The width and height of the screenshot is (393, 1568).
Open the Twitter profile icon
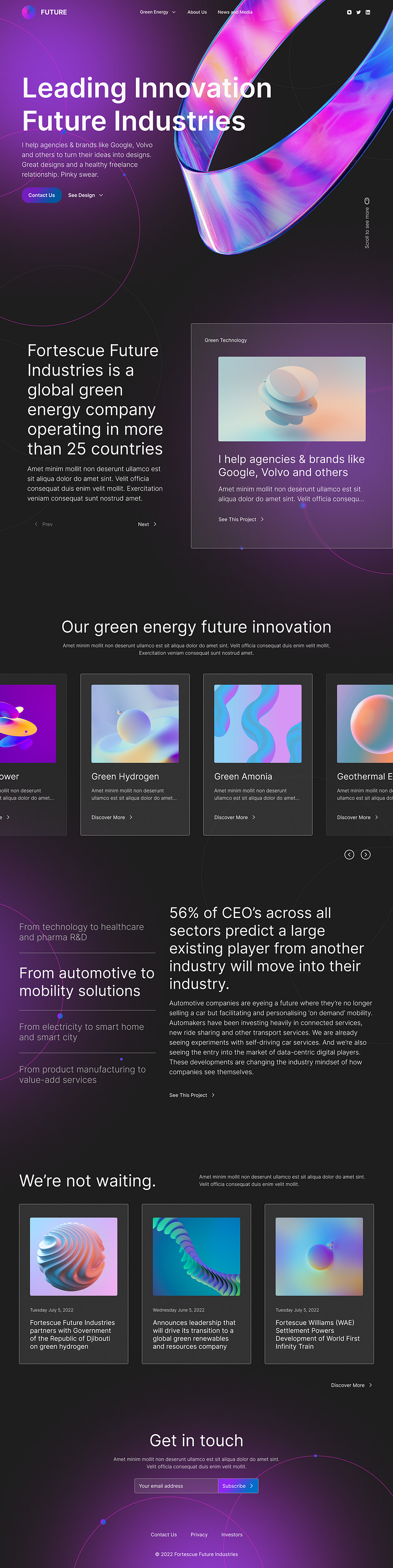[359, 12]
